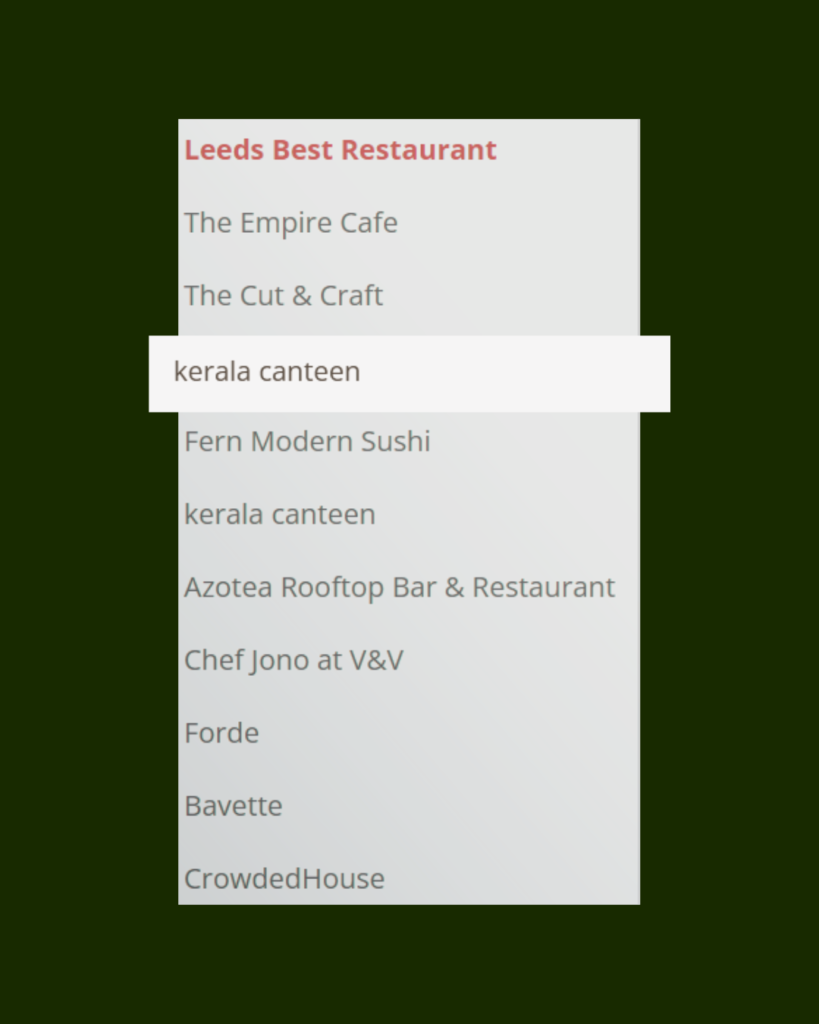The height and width of the screenshot is (1024, 819).
Task: Open Fern Modern Sushi
Action: point(307,441)
